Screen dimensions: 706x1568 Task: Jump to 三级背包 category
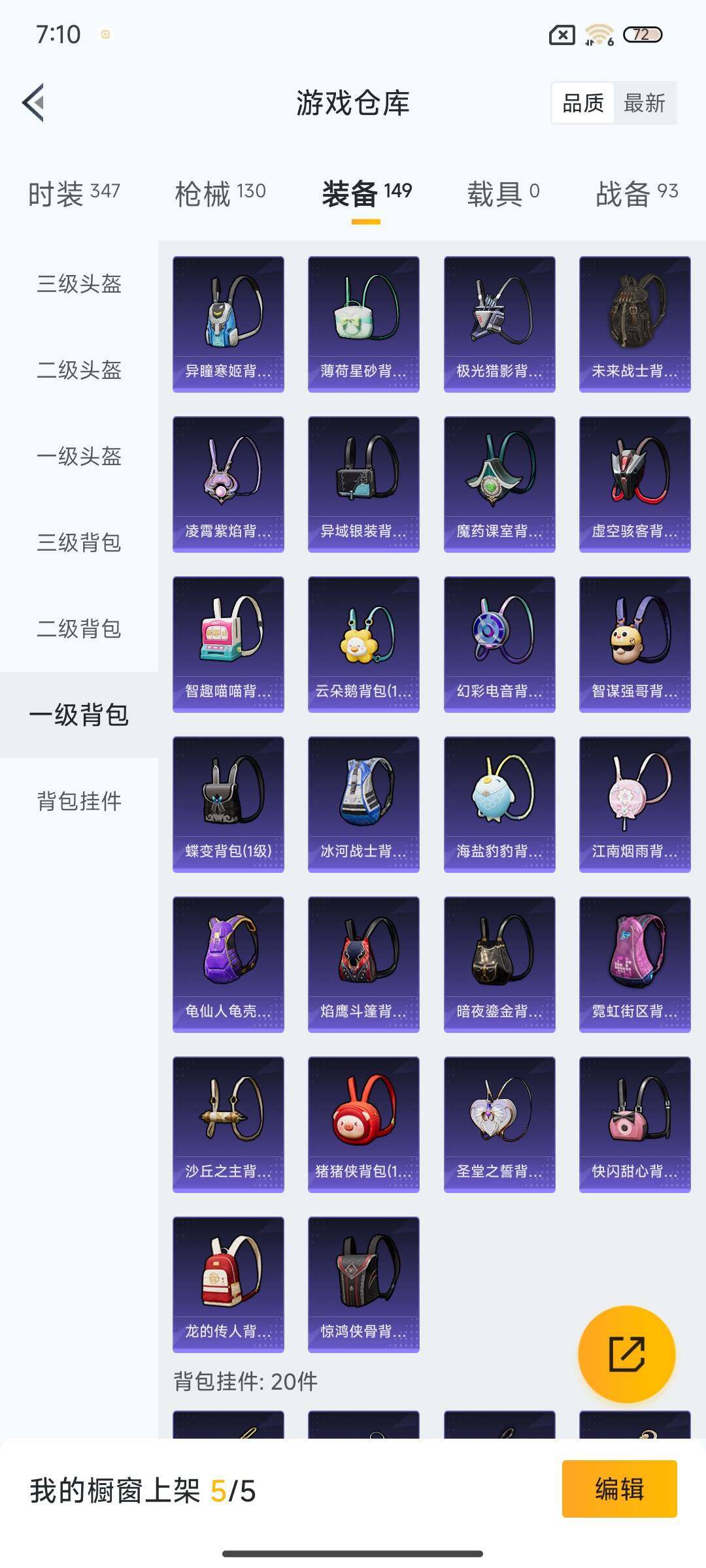point(79,543)
